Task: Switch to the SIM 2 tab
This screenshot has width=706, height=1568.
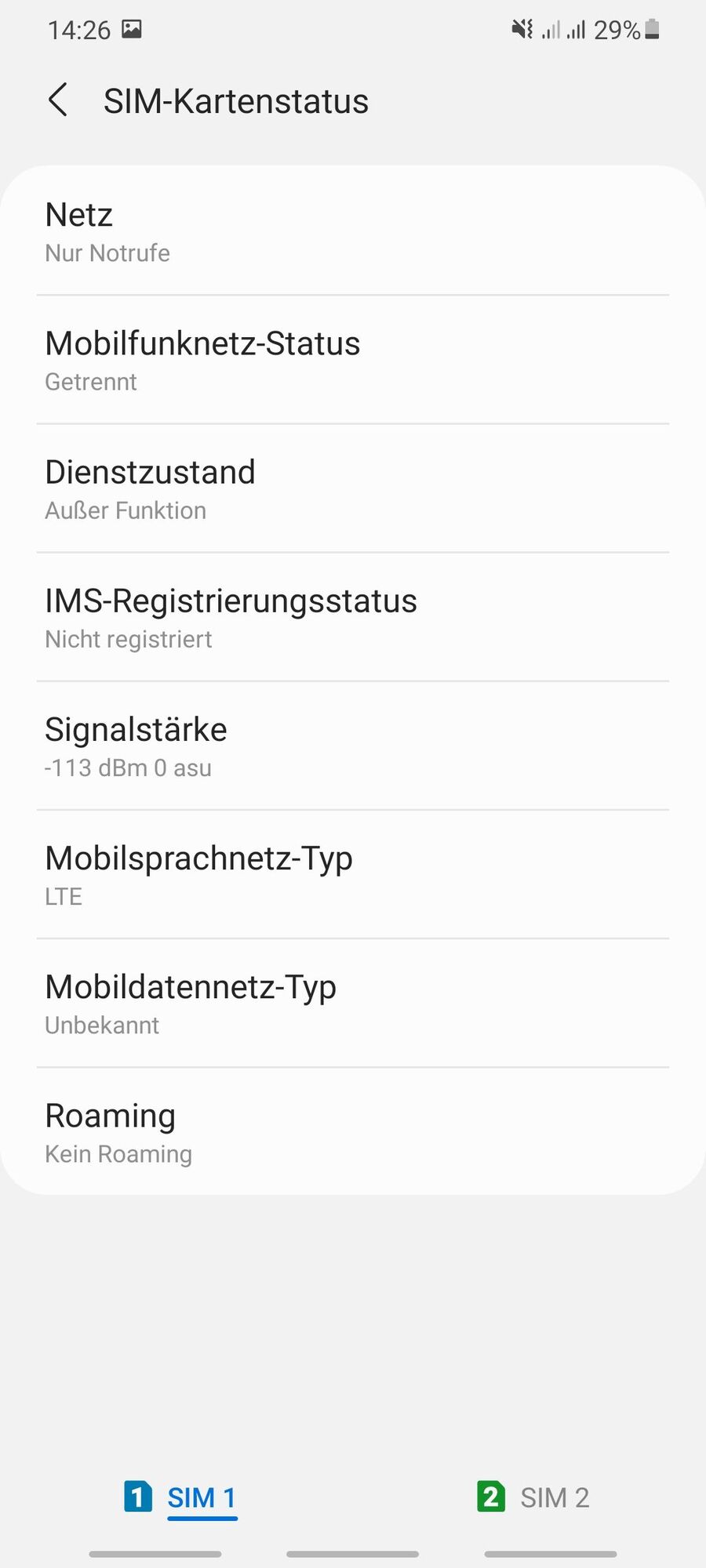Action: (x=533, y=1497)
